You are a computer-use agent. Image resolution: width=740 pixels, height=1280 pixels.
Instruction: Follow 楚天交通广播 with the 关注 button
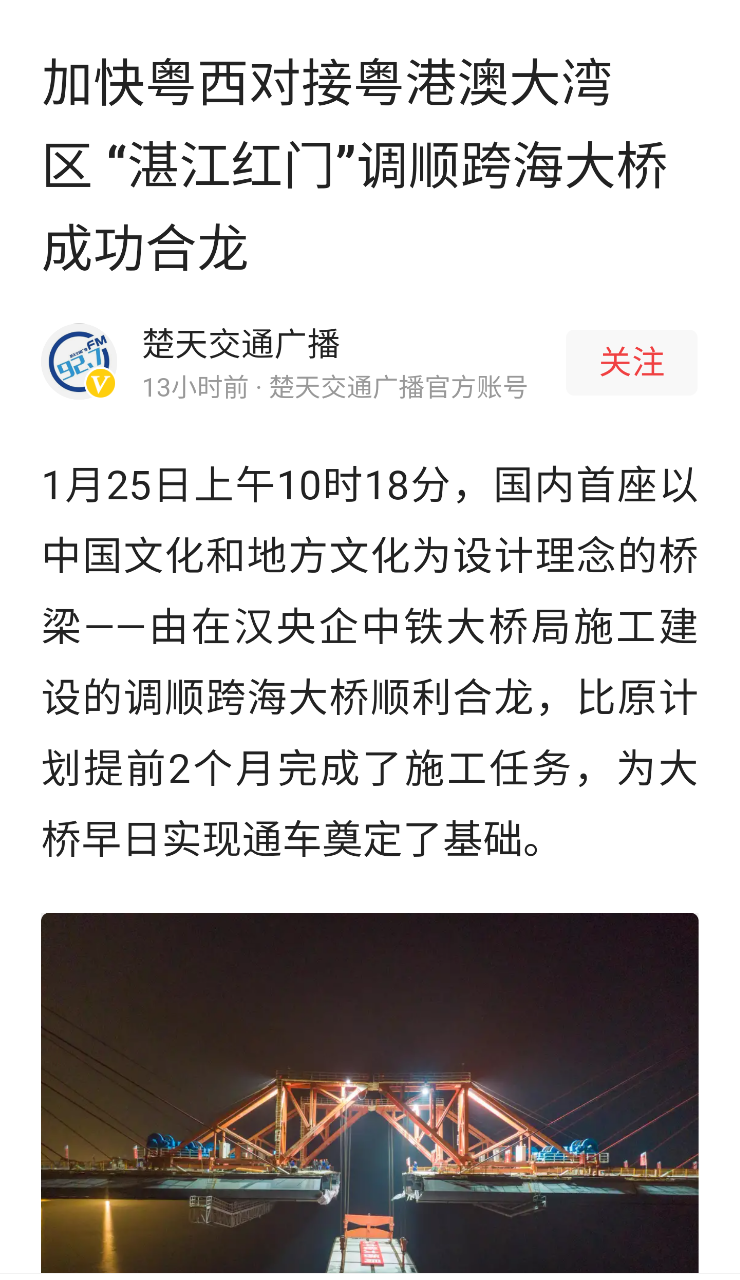coord(631,362)
